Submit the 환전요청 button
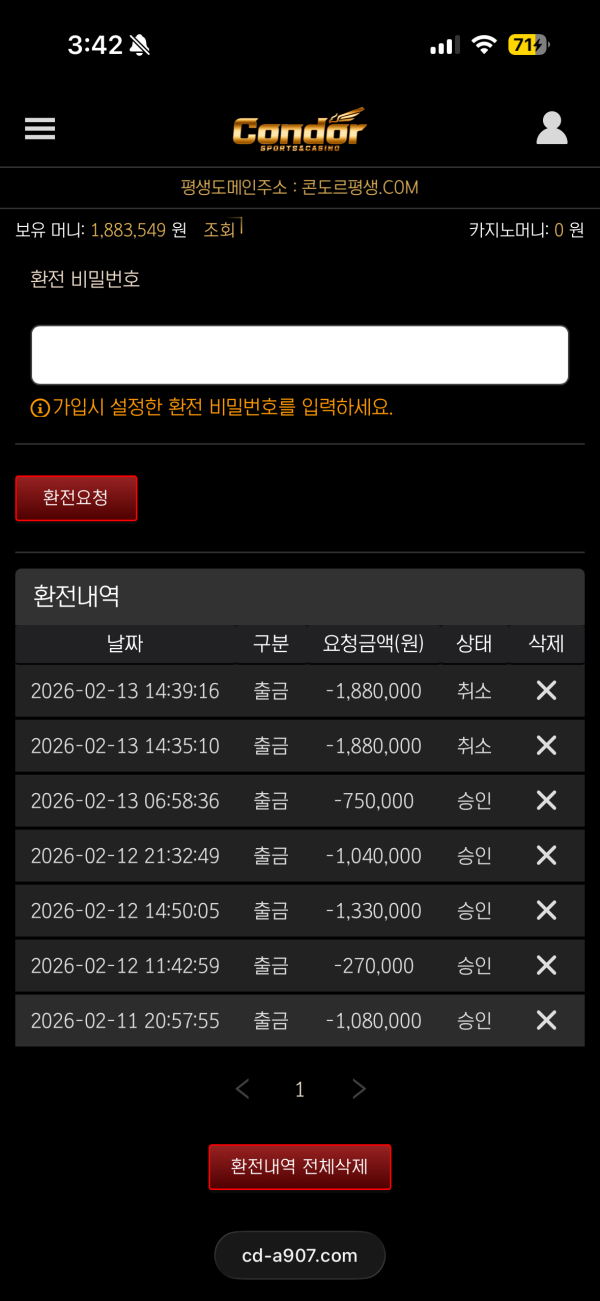Screen dimensions: 600x1301 [76, 498]
